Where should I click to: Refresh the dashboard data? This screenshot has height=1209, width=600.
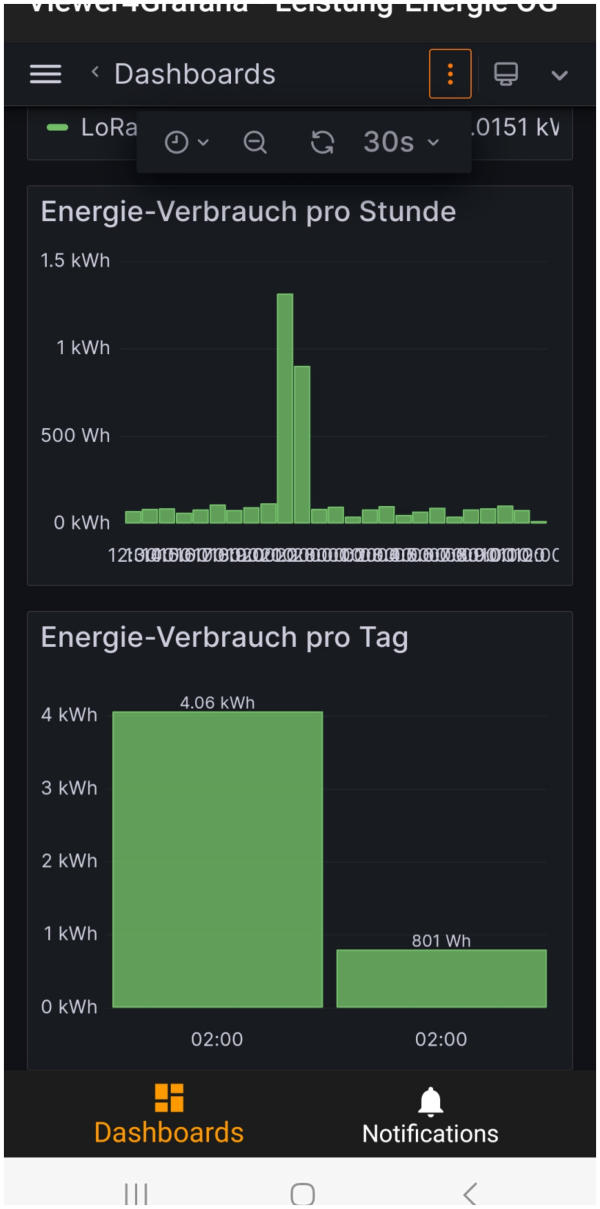(x=322, y=143)
